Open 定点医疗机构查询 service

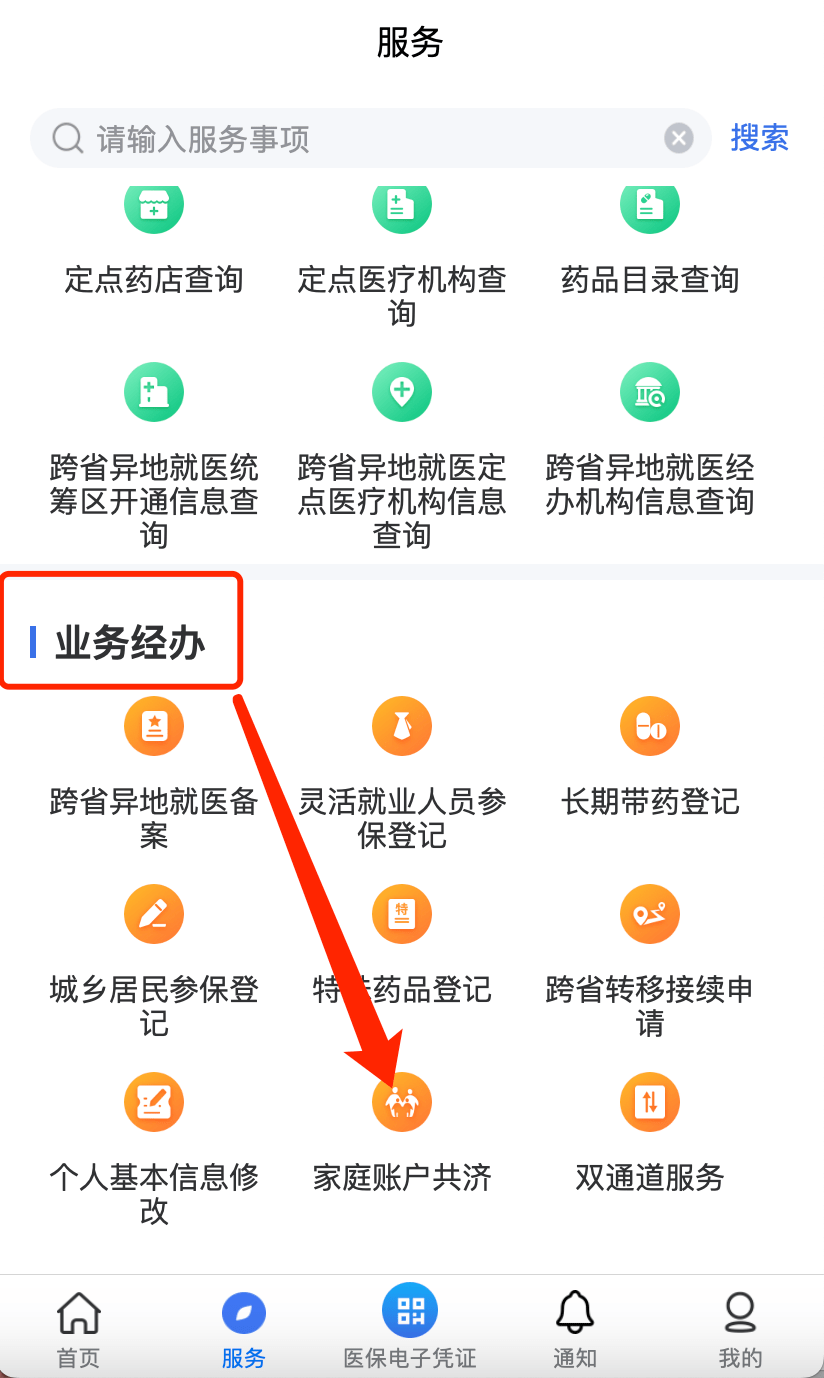401,207
